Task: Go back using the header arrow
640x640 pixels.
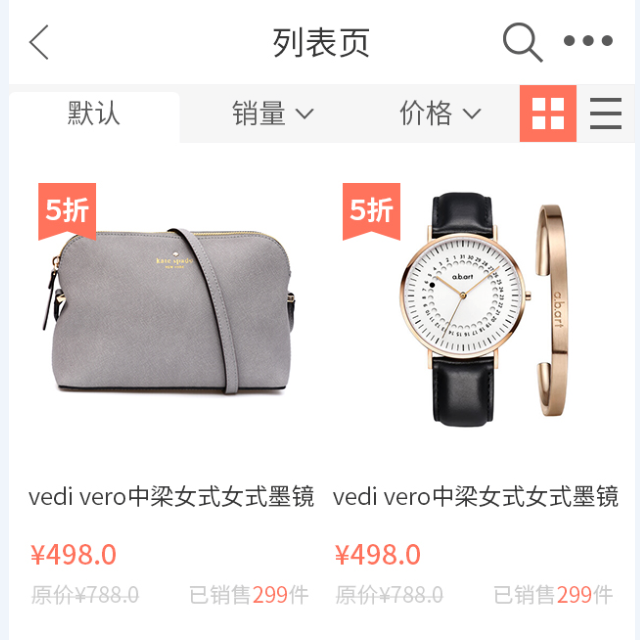Action: pyautogui.click(x=39, y=43)
